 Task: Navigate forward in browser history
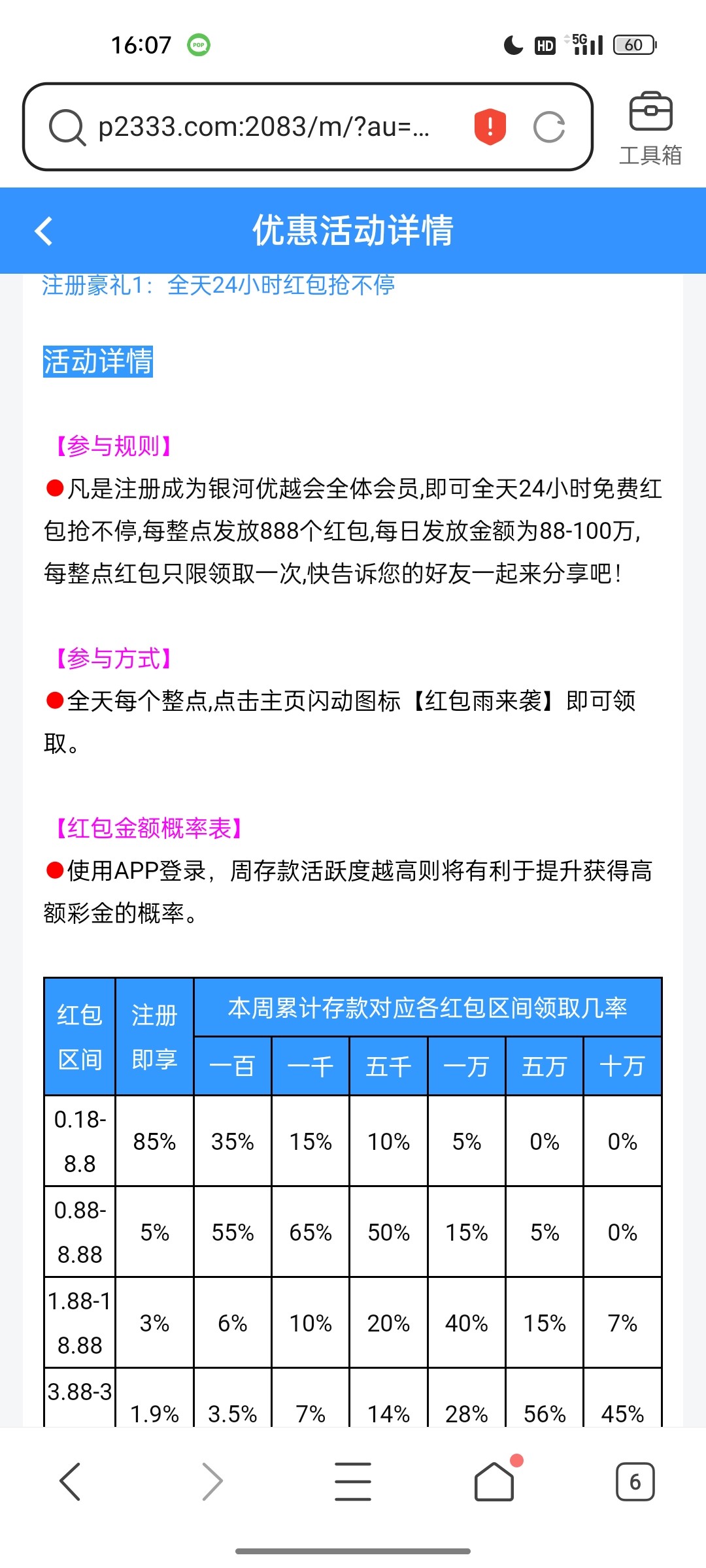[212, 1481]
